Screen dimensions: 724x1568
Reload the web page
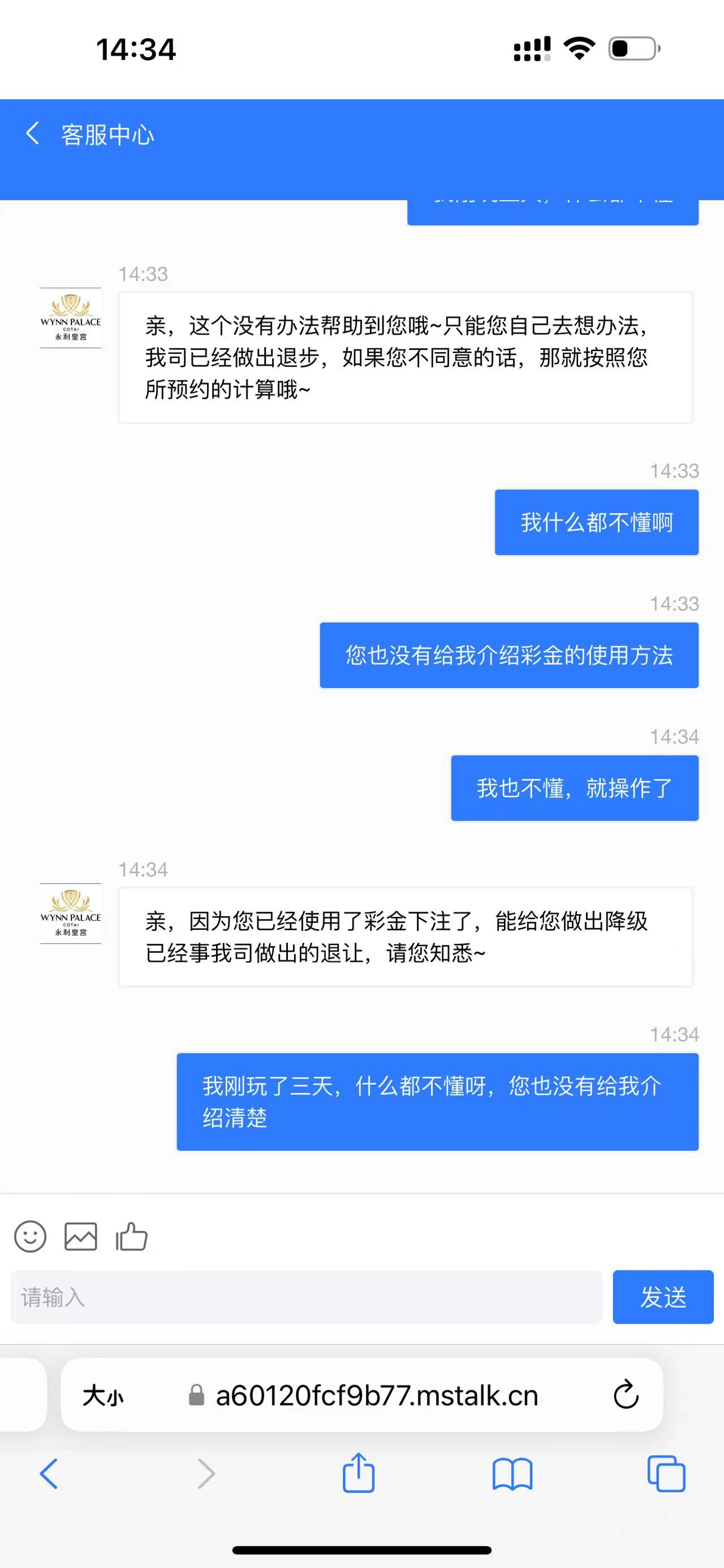(x=626, y=1395)
